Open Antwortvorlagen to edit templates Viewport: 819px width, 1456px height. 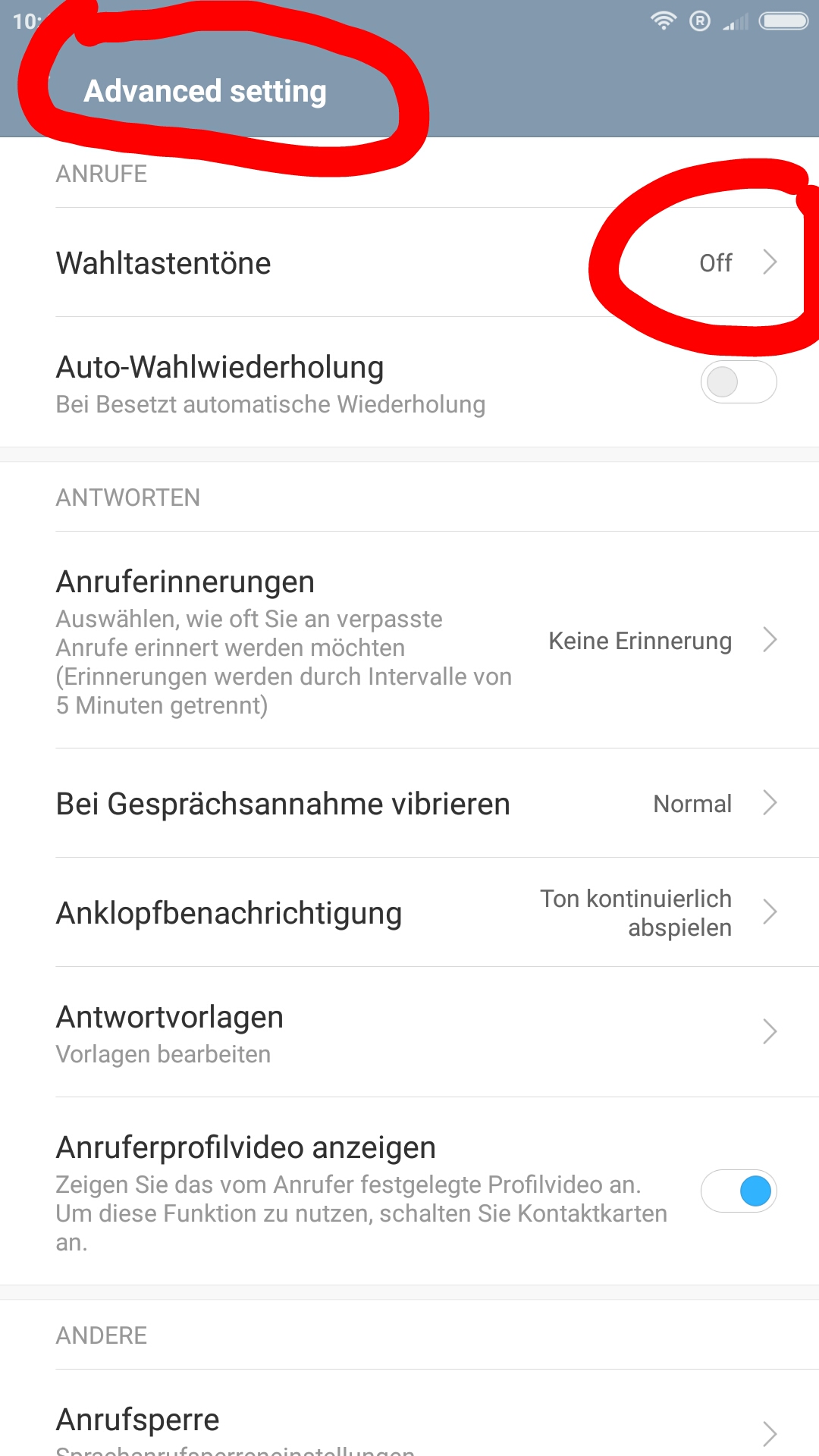tap(409, 1032)
